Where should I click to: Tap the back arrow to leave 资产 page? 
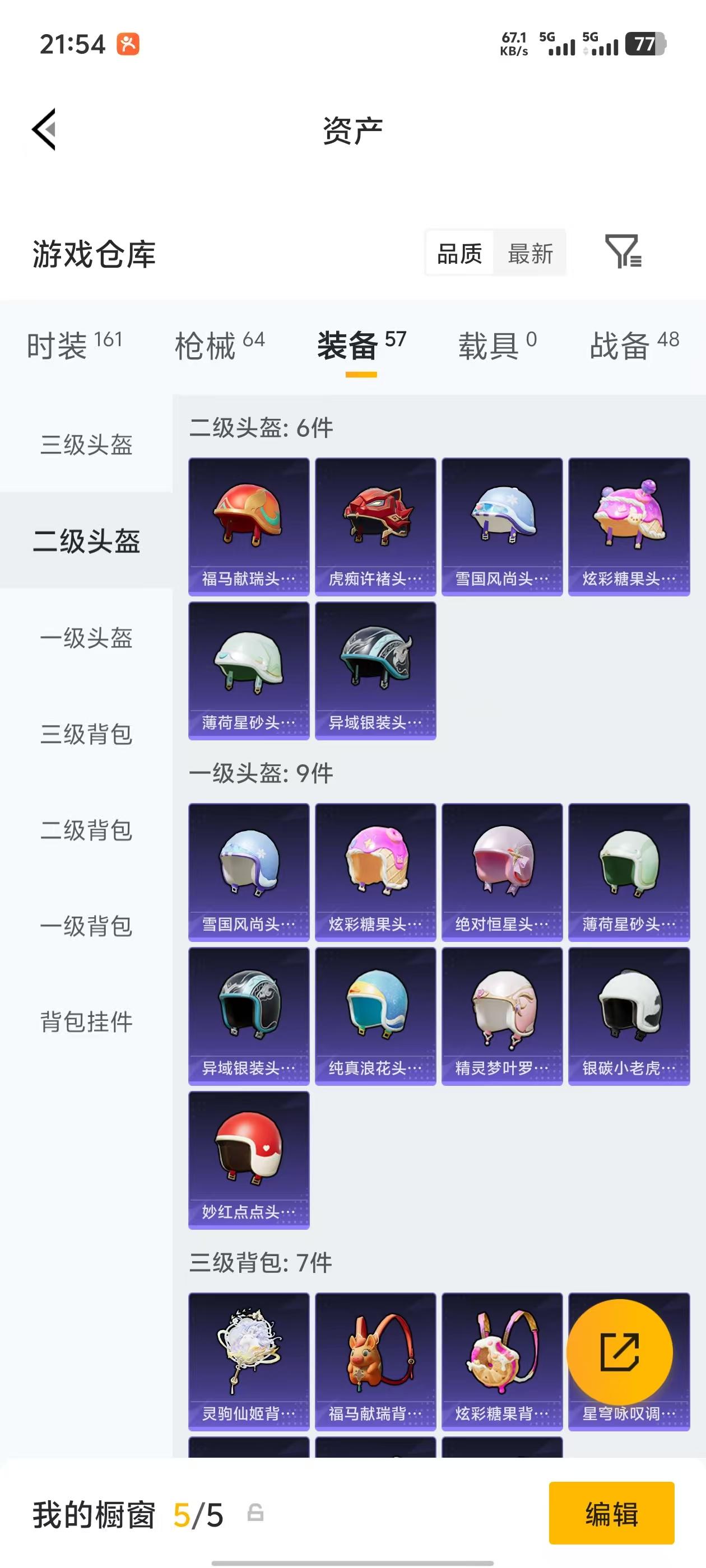pos(44,130)
